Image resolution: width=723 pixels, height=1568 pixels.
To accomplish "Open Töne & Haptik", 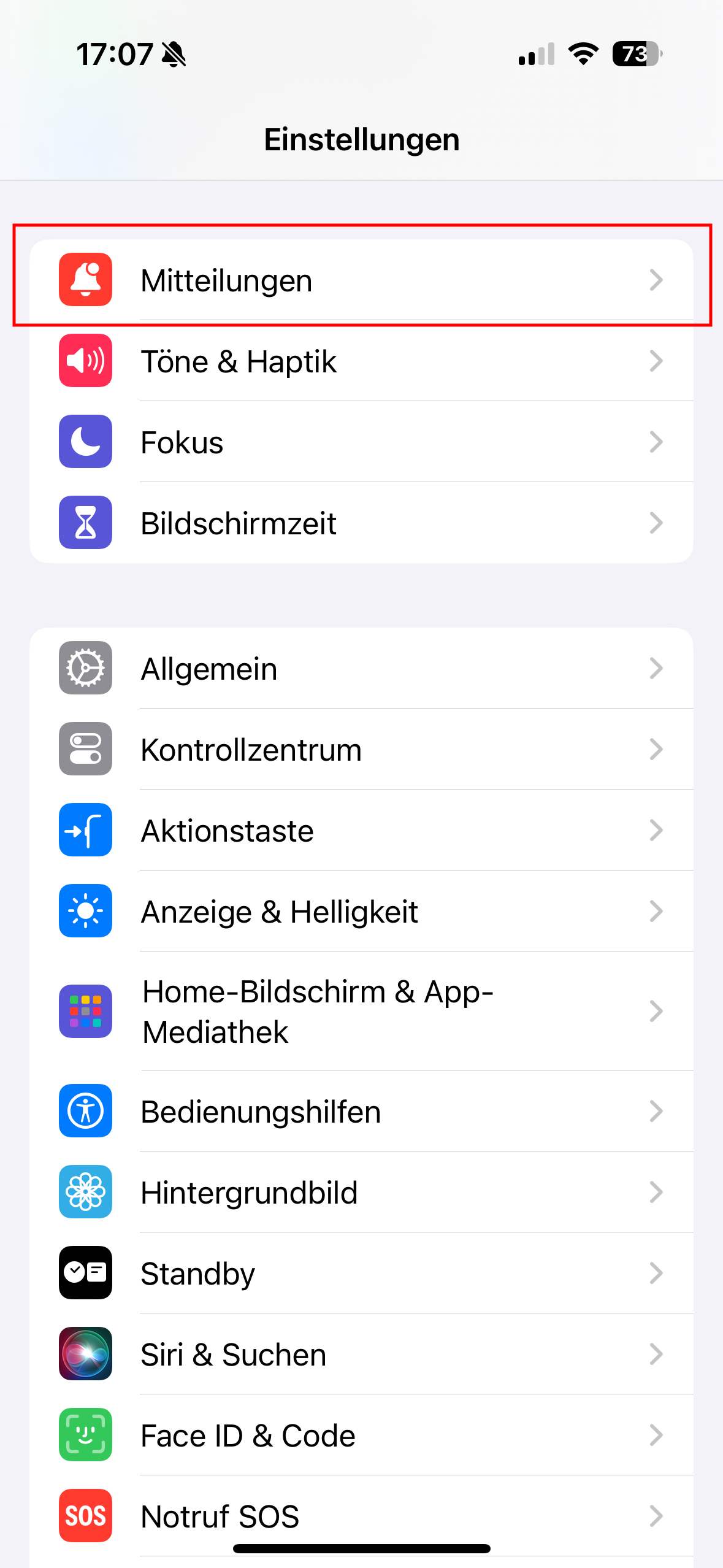I will (x=361, y=361).
